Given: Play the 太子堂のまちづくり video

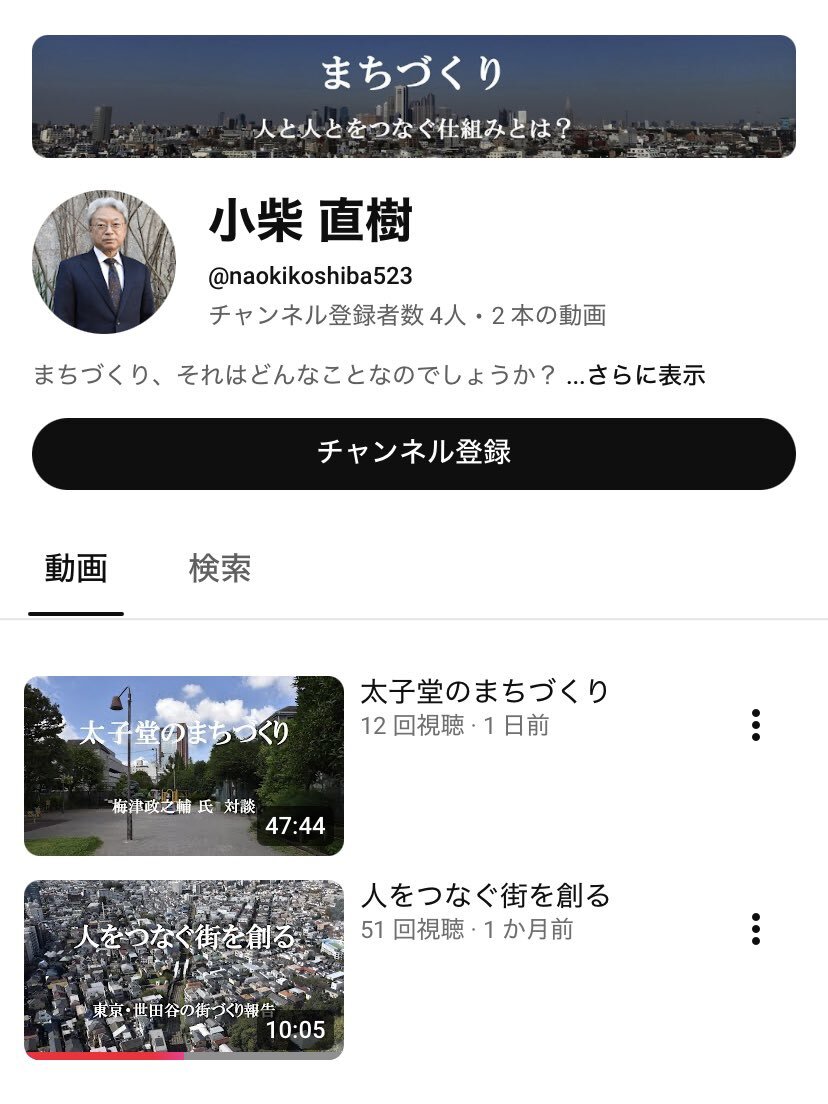Looking at the screenshot, I should (184, 766).
